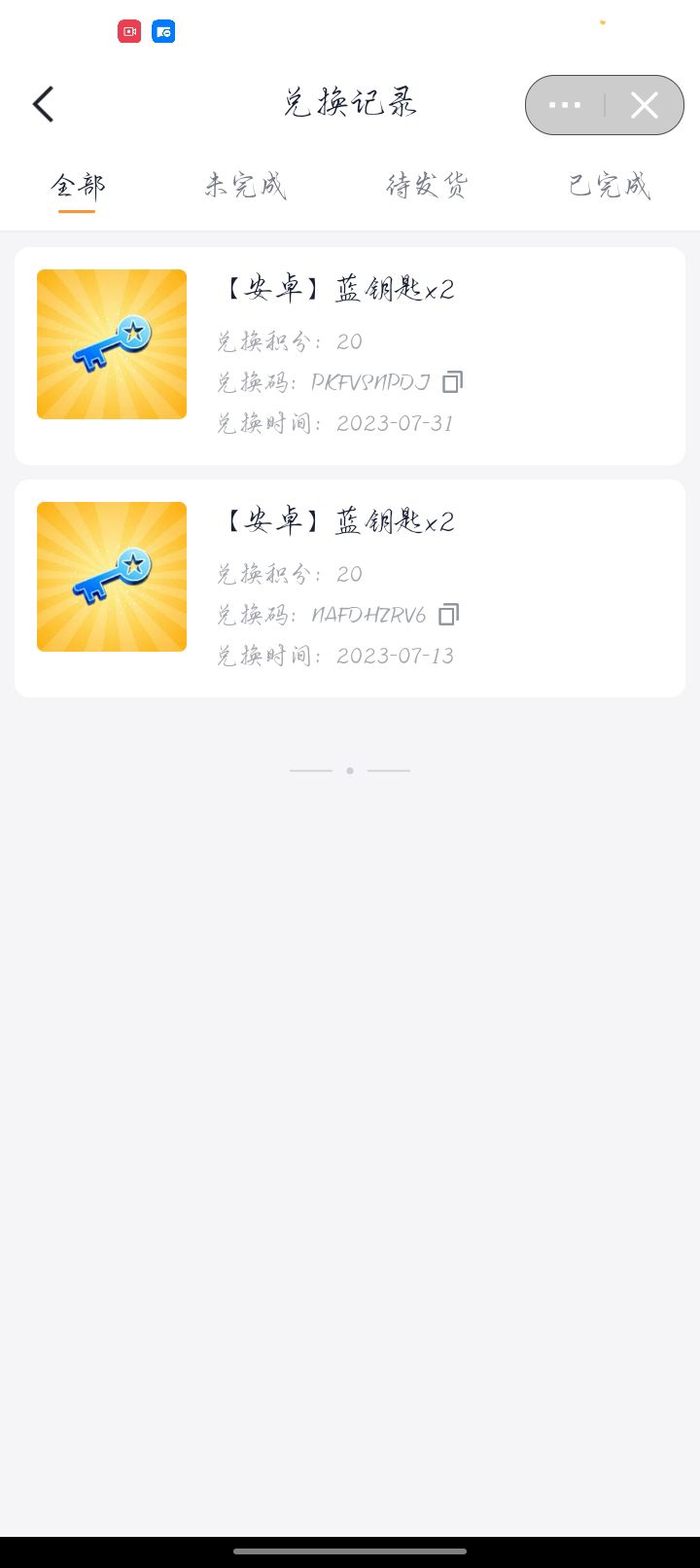Switch to the 待发货 tab
This screenshot has width=700, height=1568.
[x=427, y=185]
